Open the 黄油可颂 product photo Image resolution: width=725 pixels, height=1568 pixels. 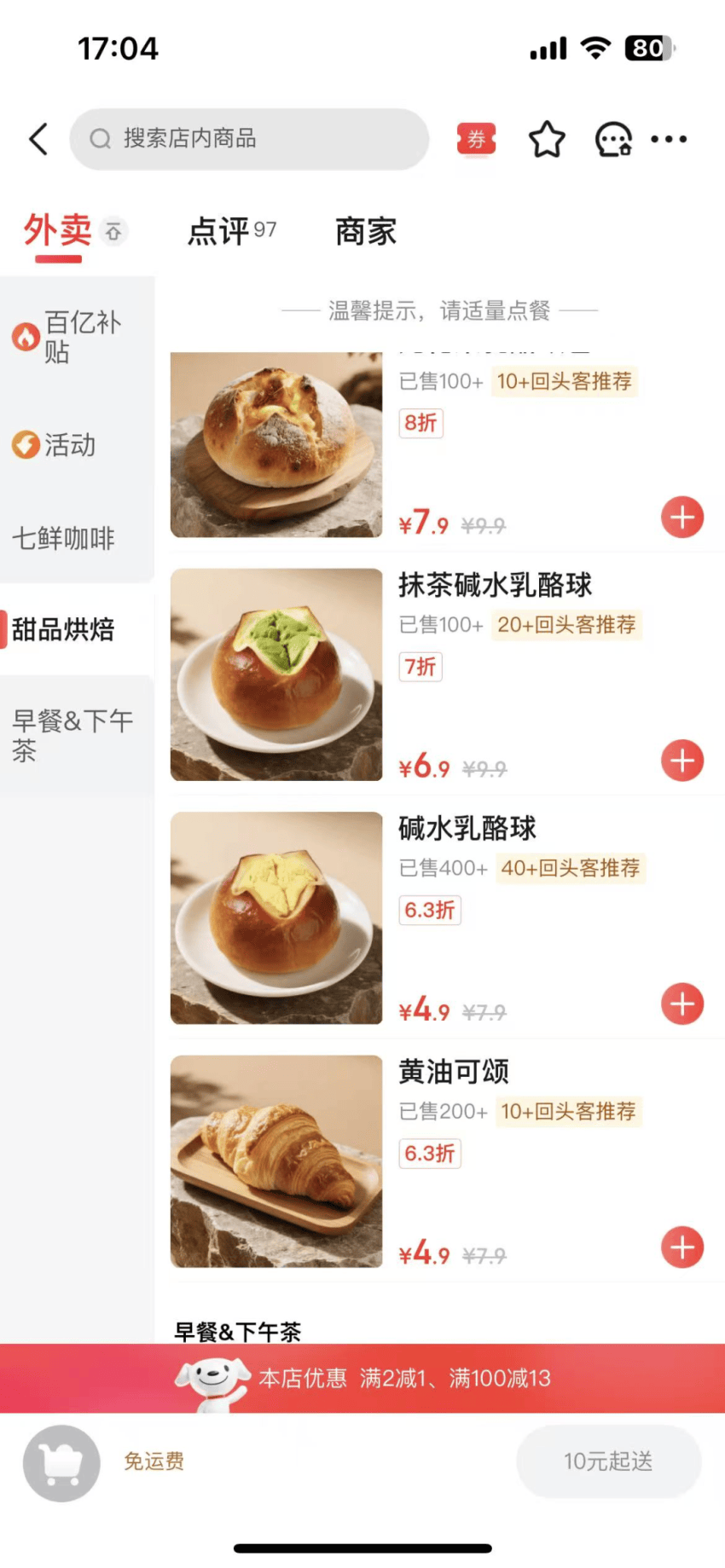point(276,1161)
